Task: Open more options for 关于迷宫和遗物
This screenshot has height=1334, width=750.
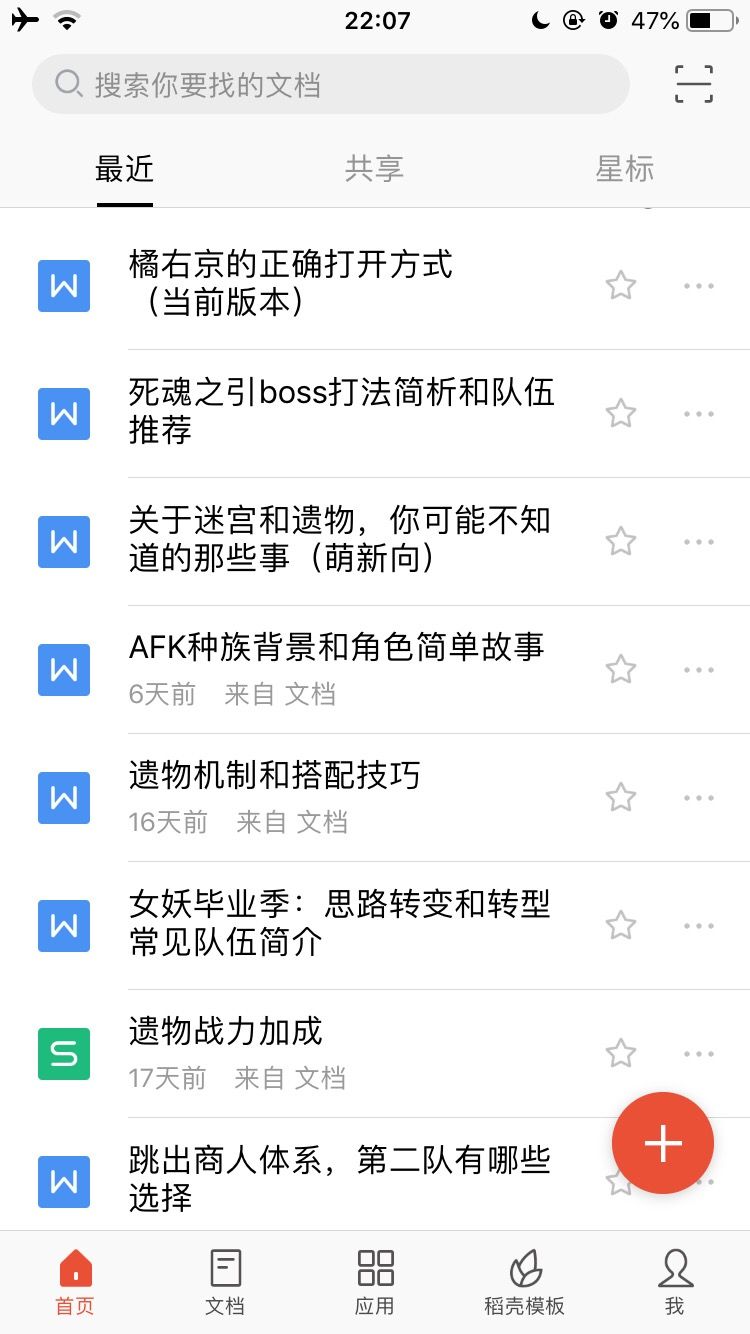Action: [x=699, y=541]
